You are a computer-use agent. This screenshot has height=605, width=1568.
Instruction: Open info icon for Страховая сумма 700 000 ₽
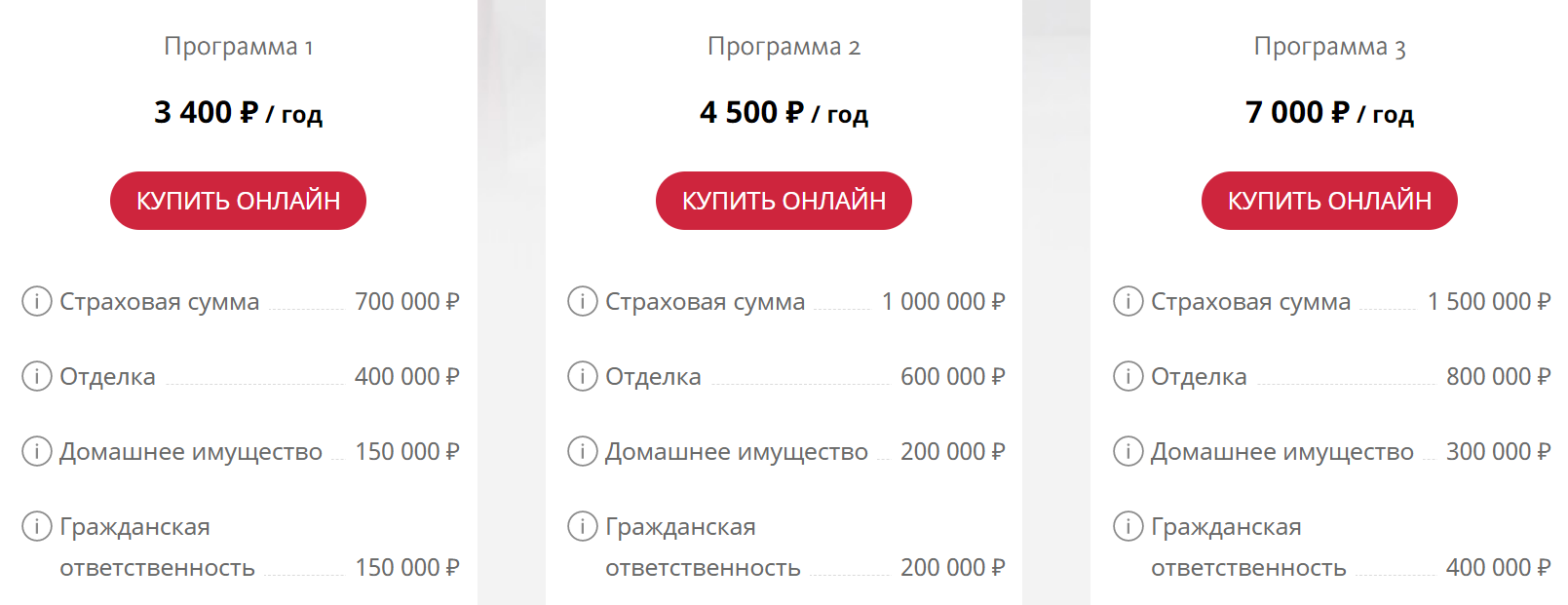point(37,301)
